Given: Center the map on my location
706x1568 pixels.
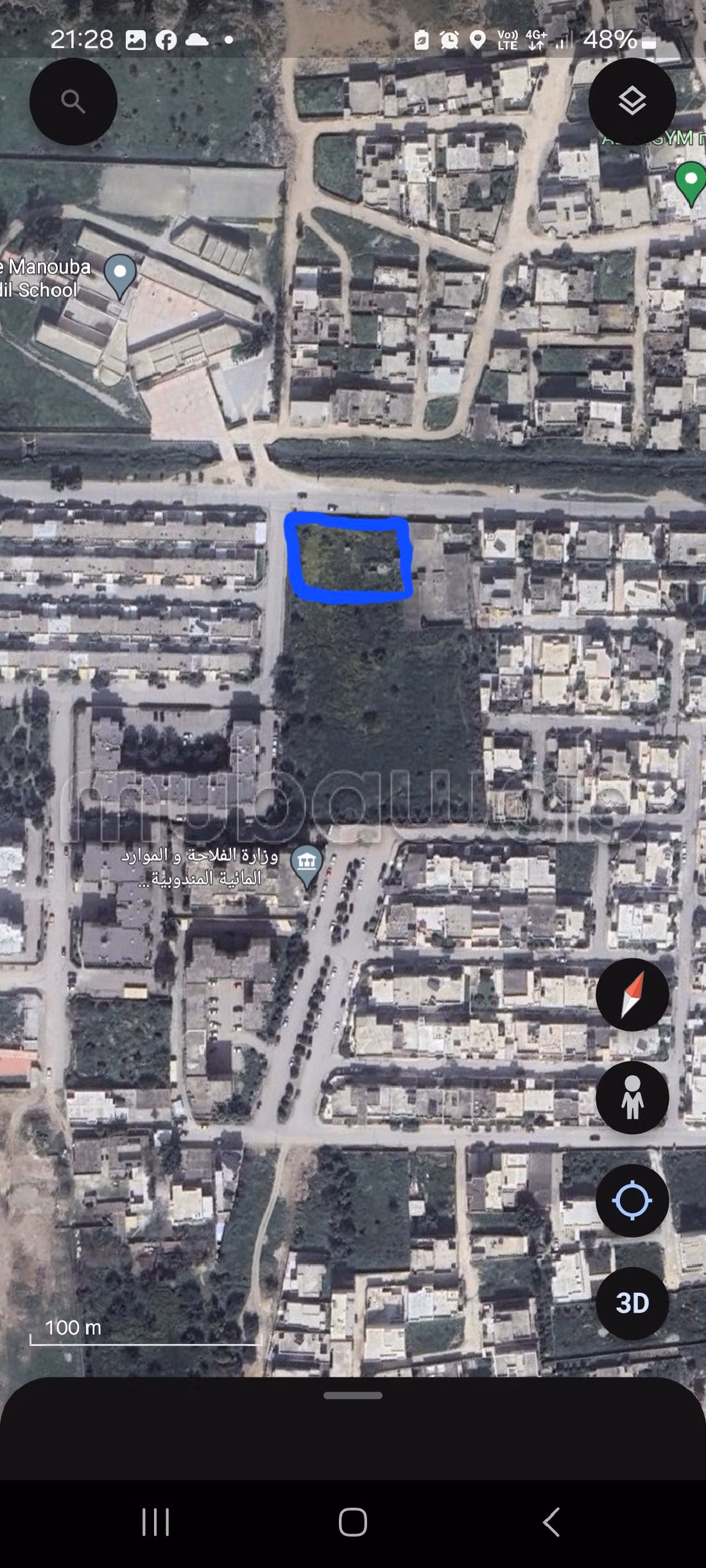Looking at the screenshot, I should pyautogui.click(x=632, y=1200).
